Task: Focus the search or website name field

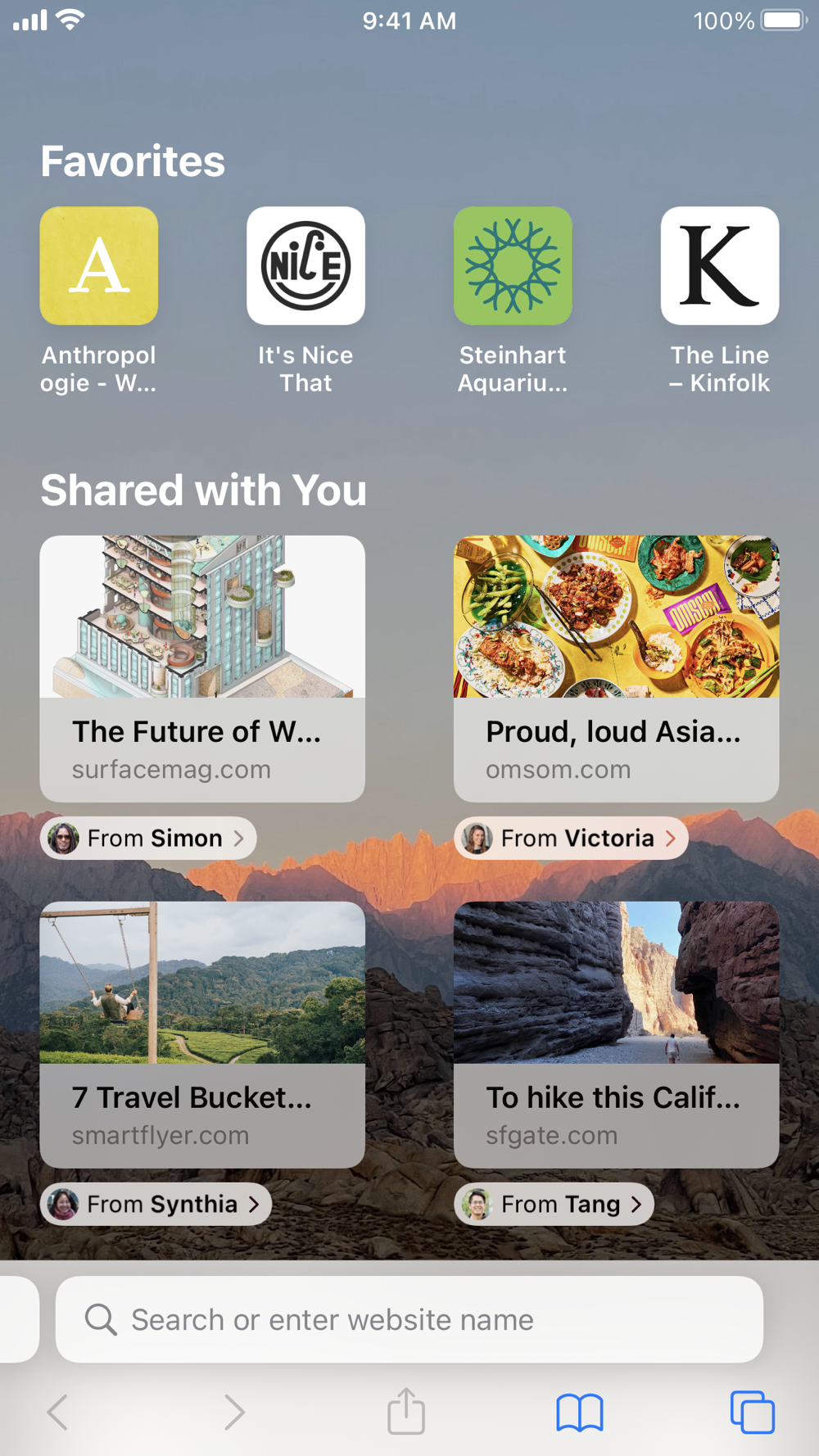Action: [409, 1319]
